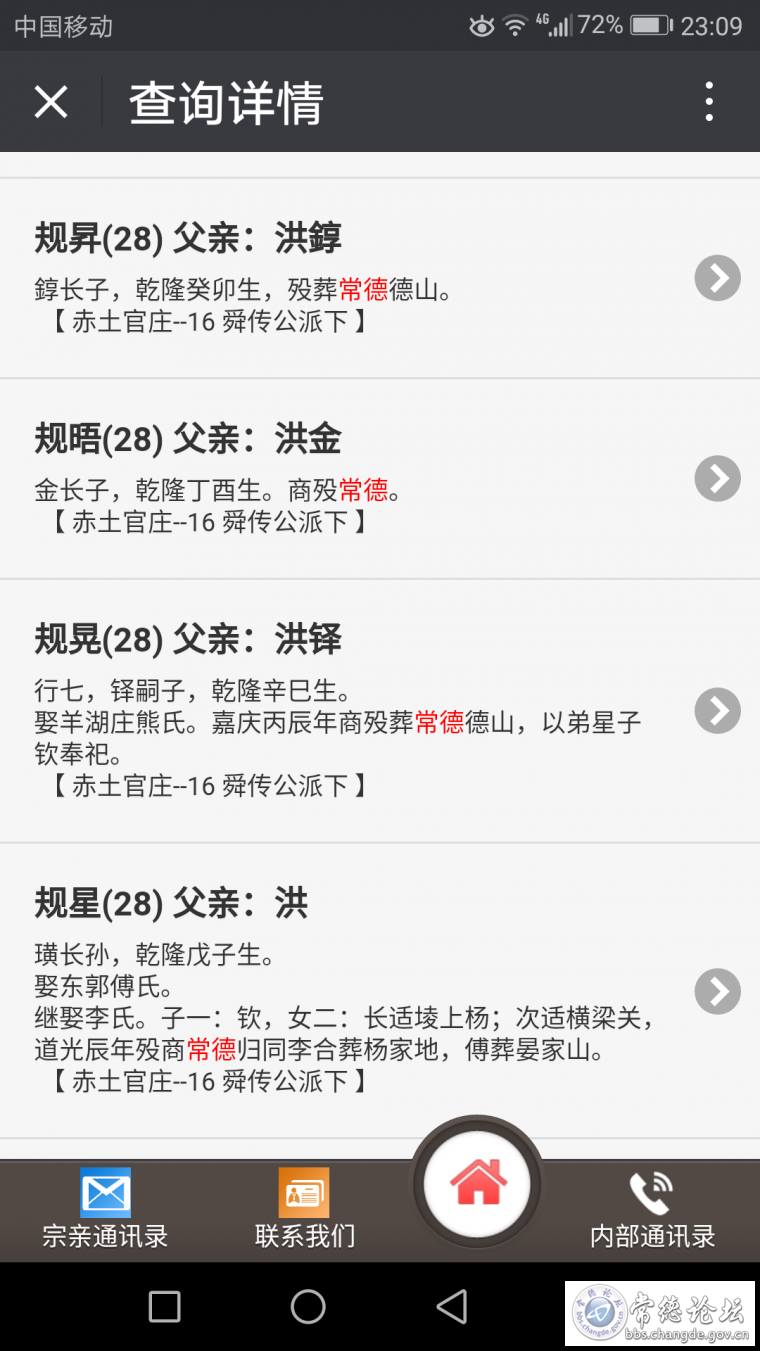This screenshot has width=760, height=1351.
Task: View details for 规晃(28)
Action: [380, 711]
